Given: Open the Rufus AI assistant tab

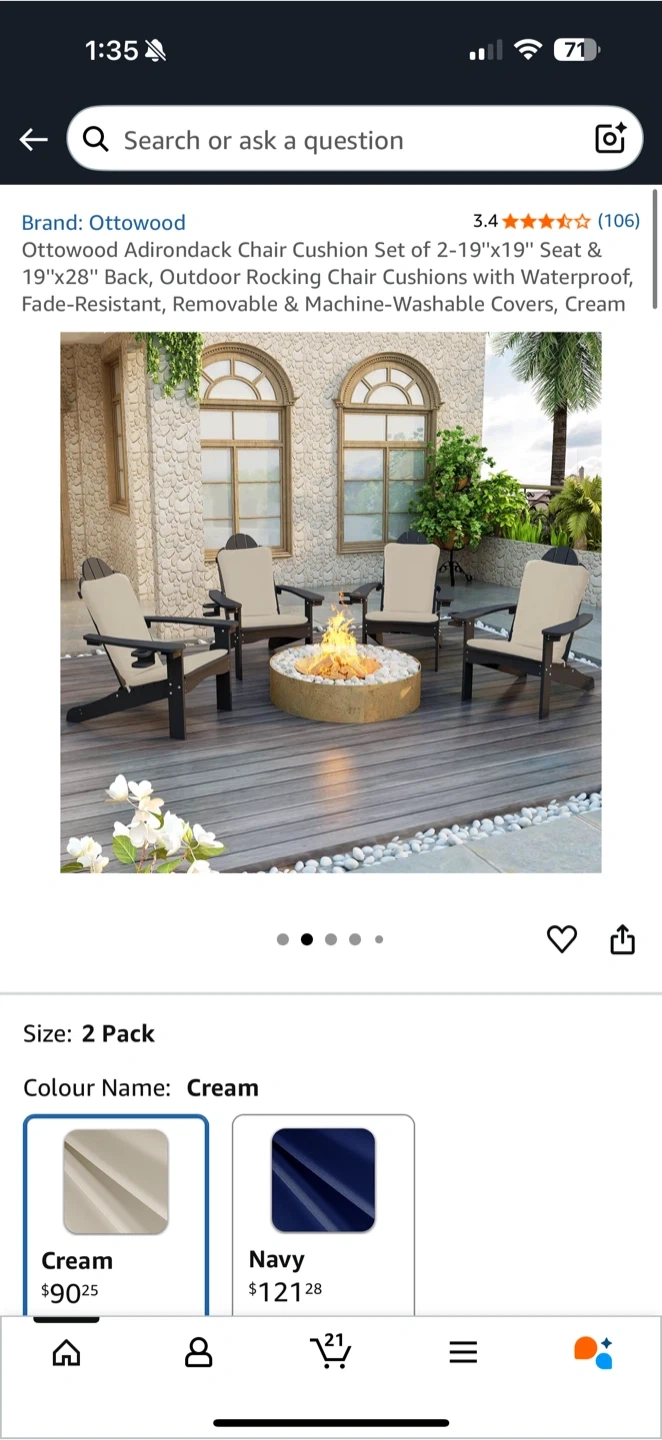Looking at the screenshot, I should [594, 1352].
